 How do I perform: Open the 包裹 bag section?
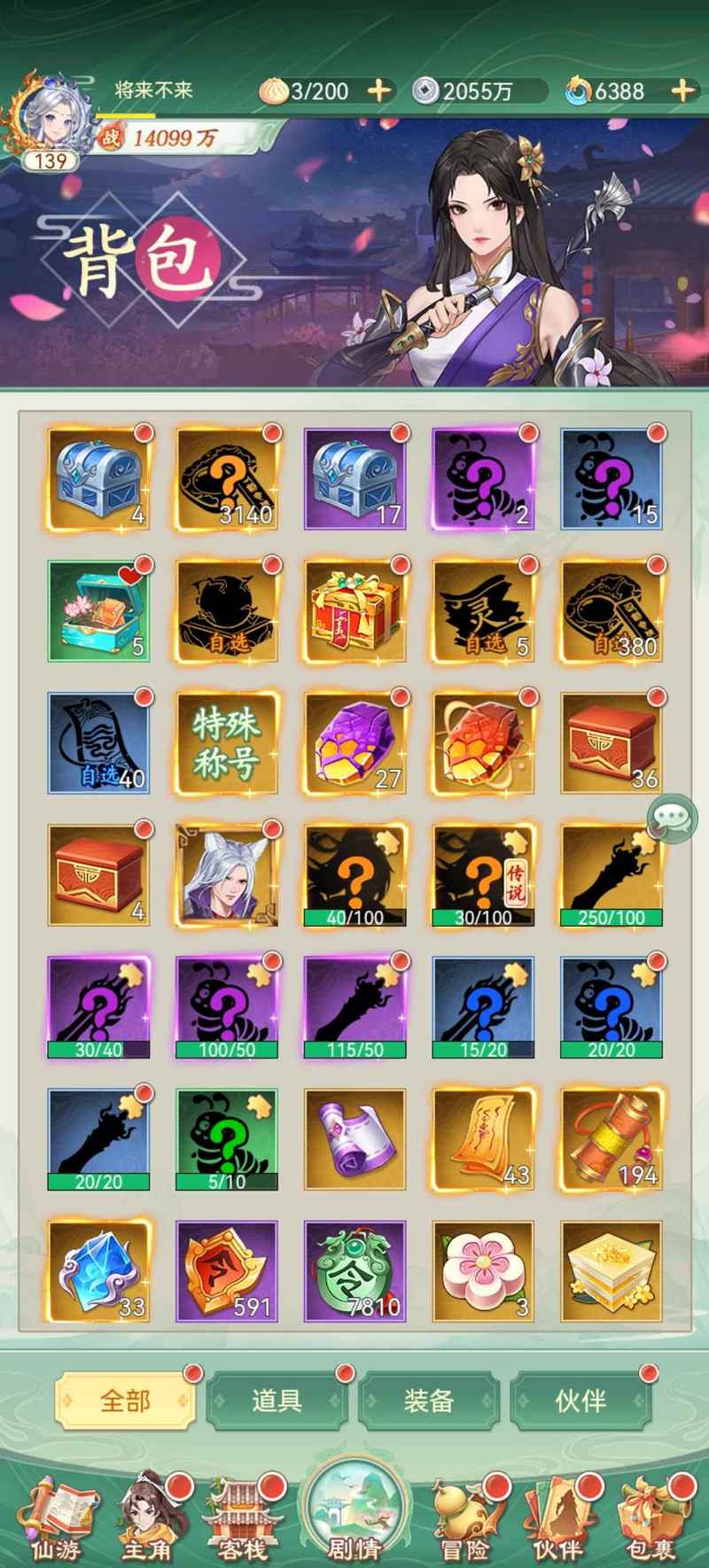pyautogui.click(x=651, y=1515)
